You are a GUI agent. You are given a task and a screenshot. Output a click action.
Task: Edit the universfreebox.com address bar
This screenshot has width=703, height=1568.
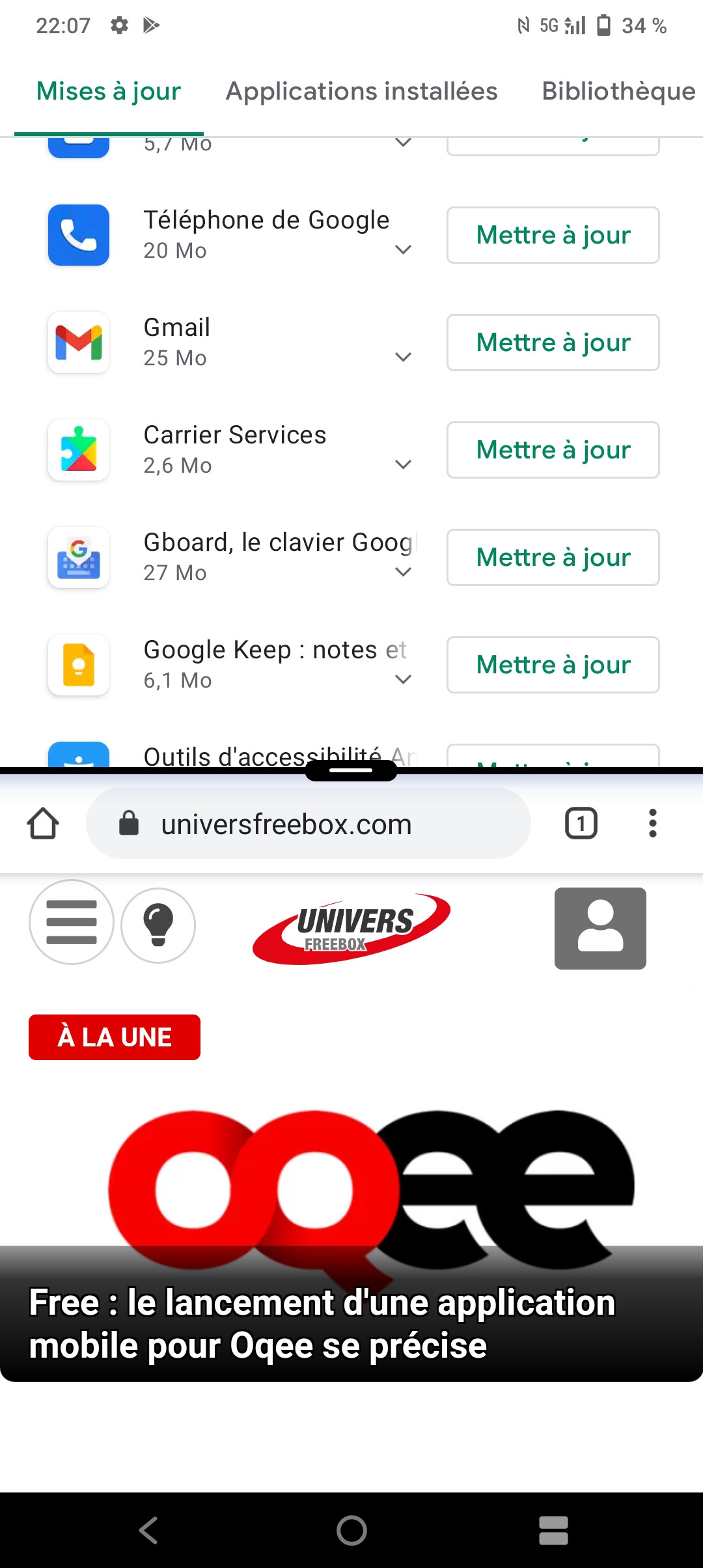(306, 824)
